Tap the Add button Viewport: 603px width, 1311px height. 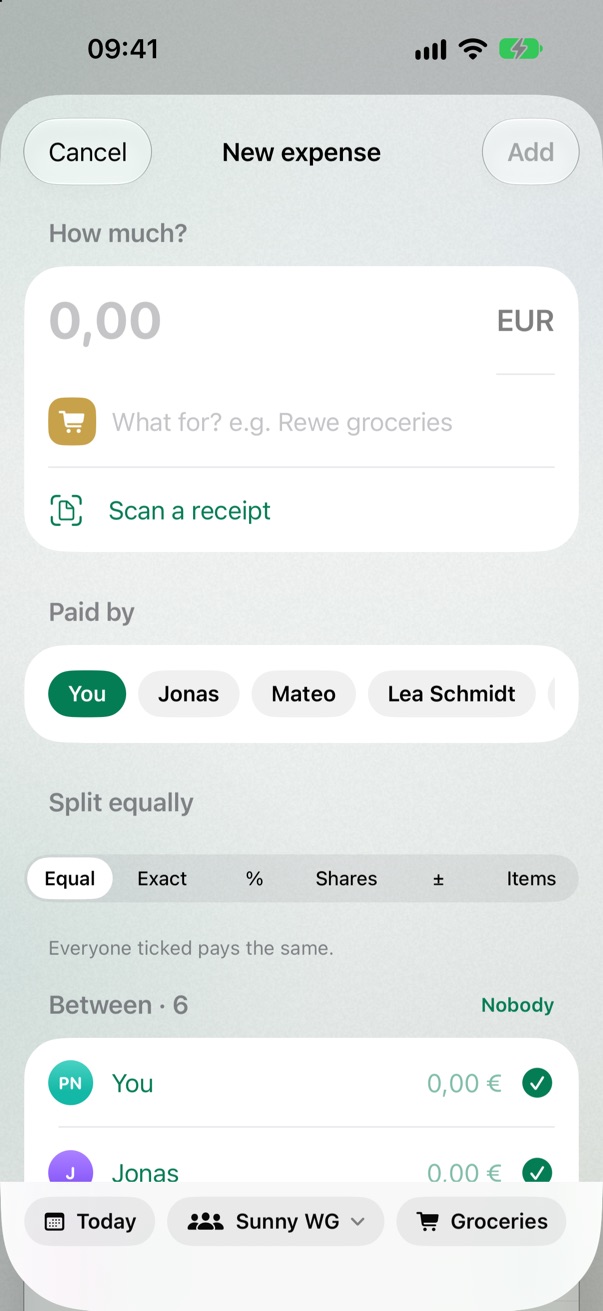(530, 152)
